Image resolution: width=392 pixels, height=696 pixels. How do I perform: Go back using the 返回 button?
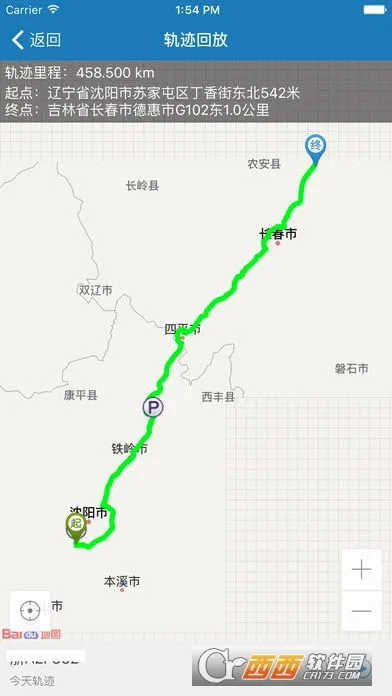tap(36, 40)
